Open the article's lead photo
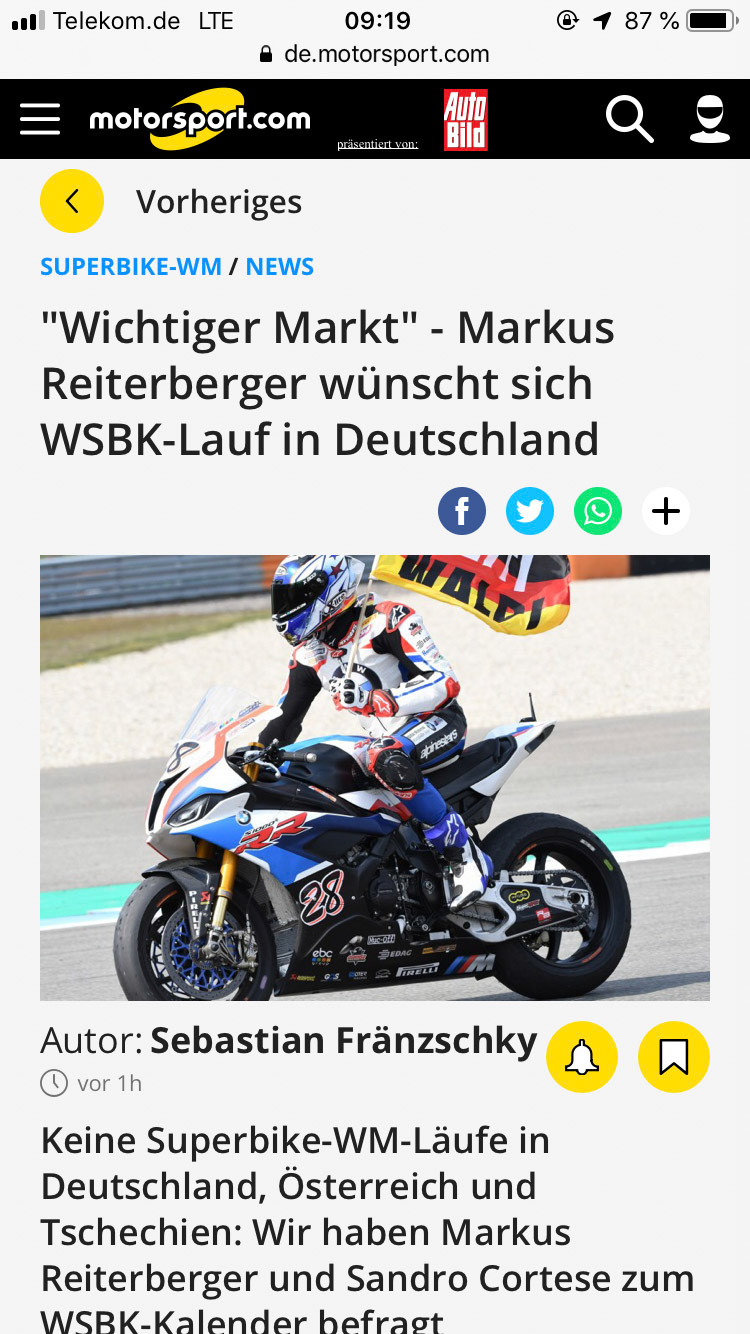This screenshot has height=1334, width=750. click(x=375, y=778)
